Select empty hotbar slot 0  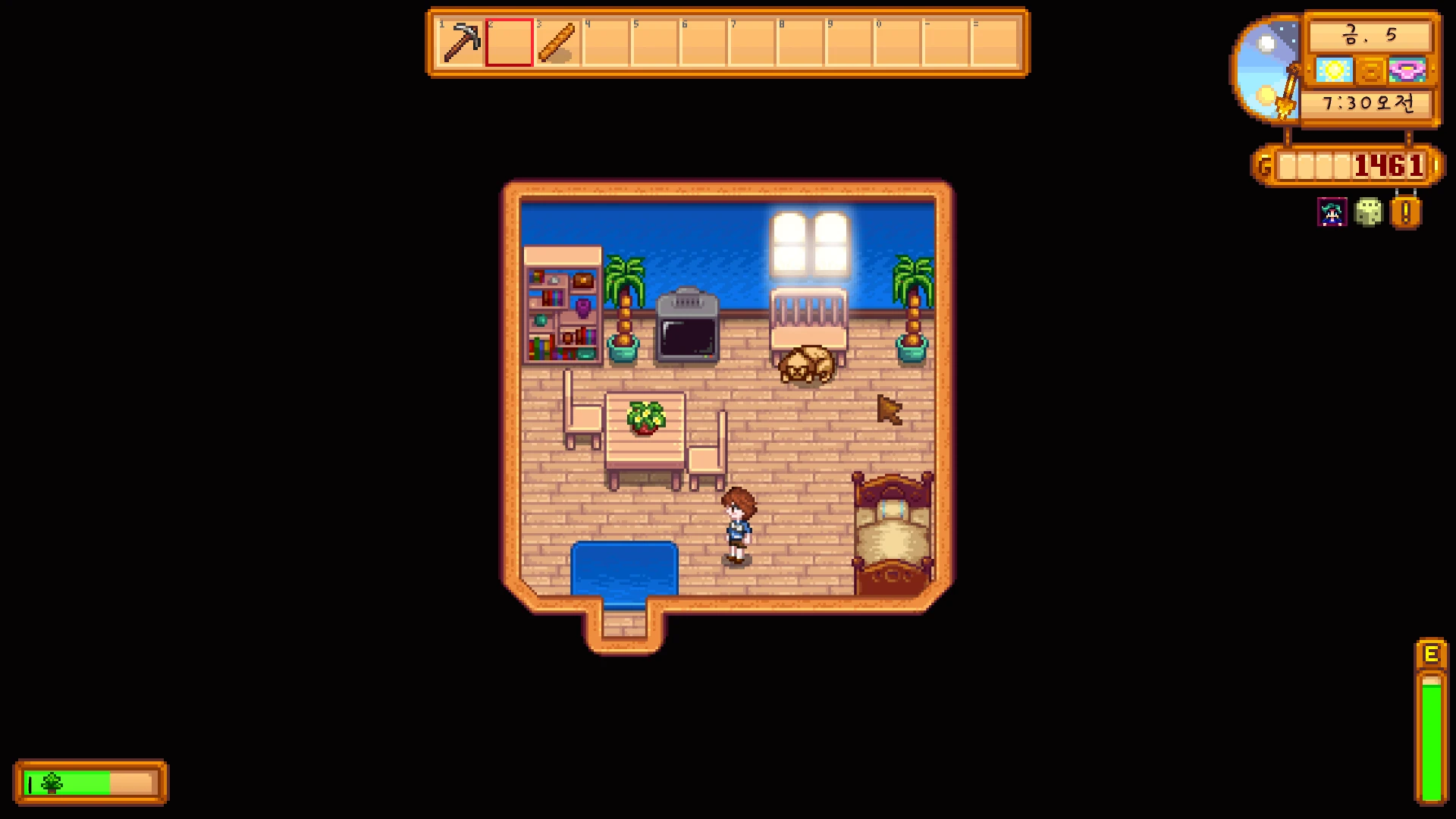coord(898,42)
